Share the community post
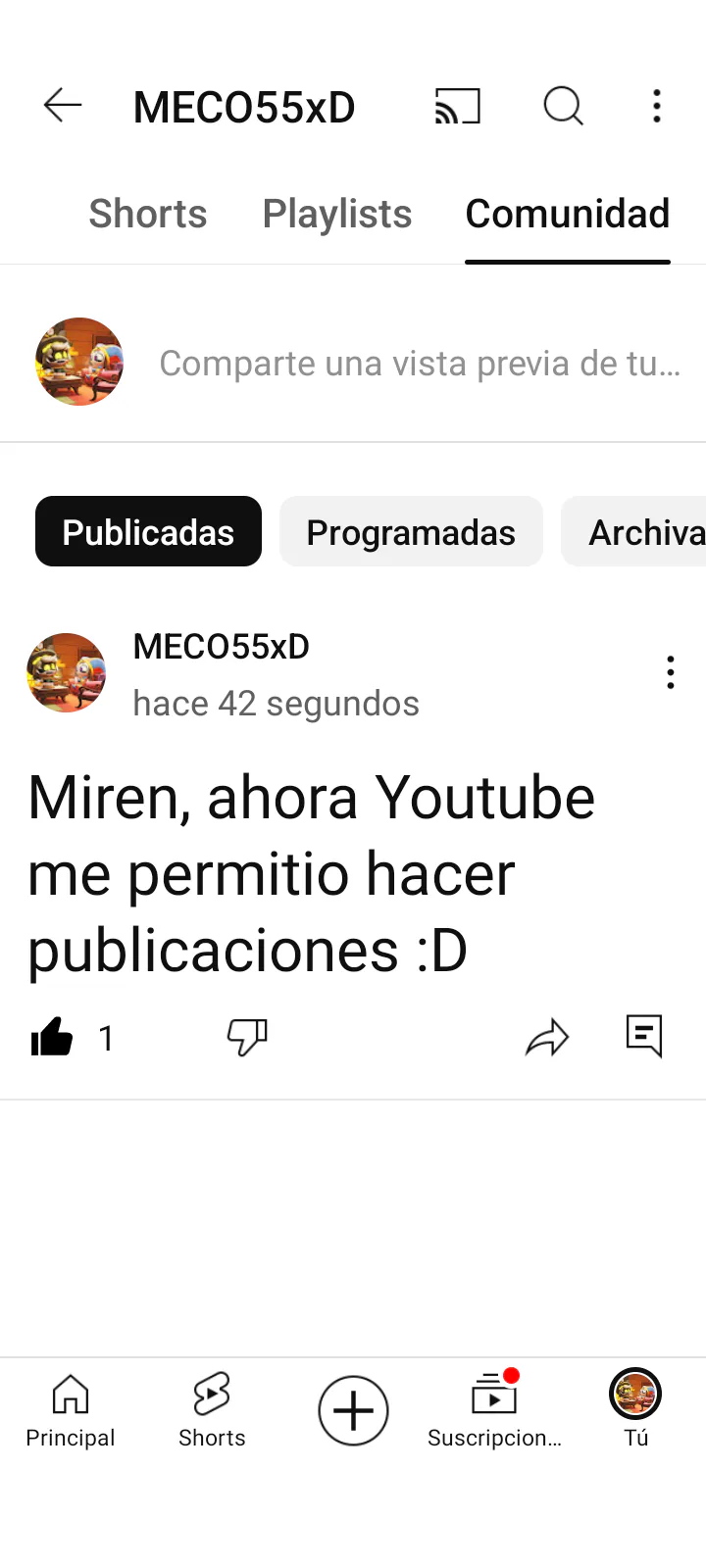The width and height of the screenshot is (706, 1568). point(546,1037)
